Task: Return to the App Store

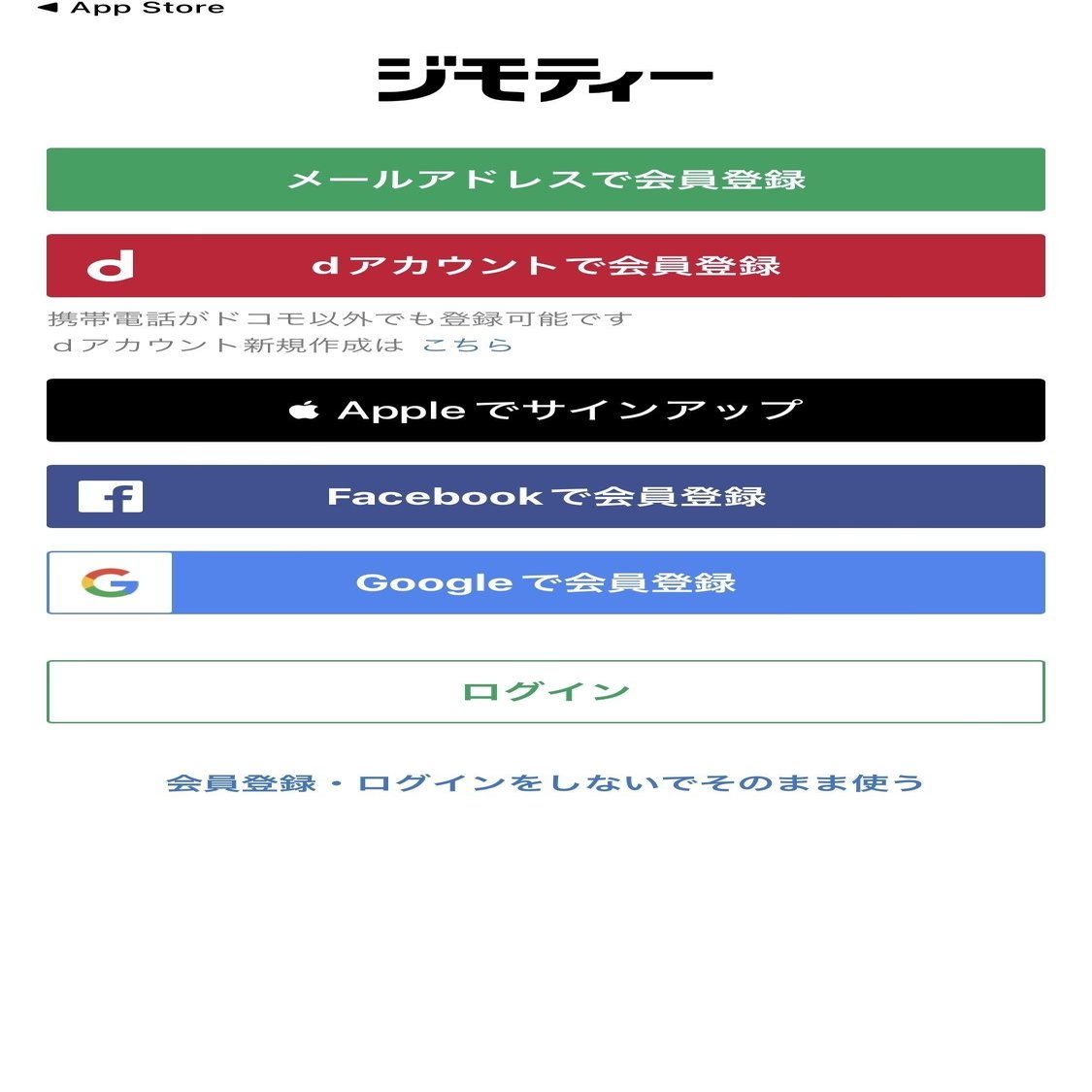Action: 131,9
